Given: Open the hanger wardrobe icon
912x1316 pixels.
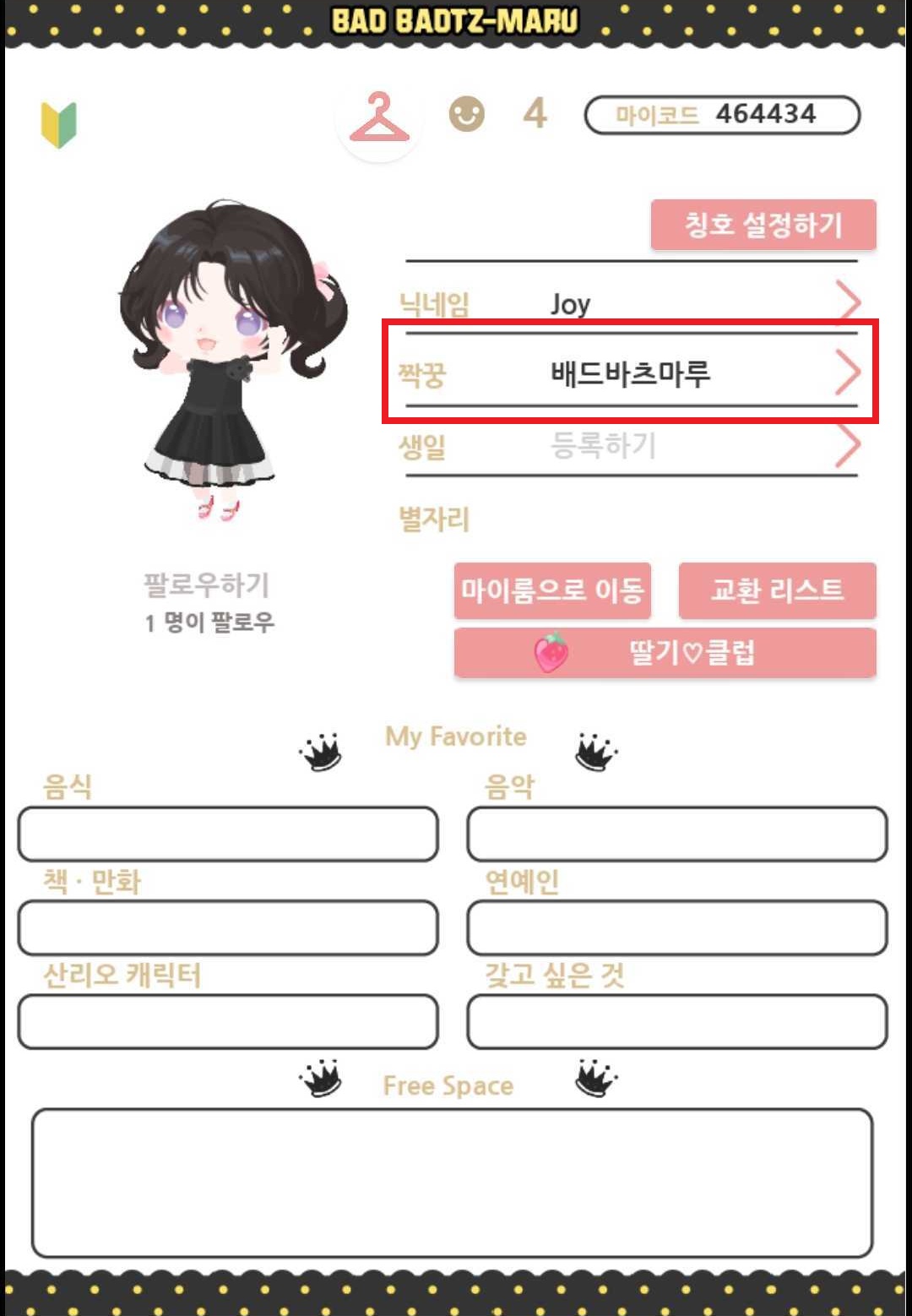Looking at the screenshot, I should pos(379,119).
